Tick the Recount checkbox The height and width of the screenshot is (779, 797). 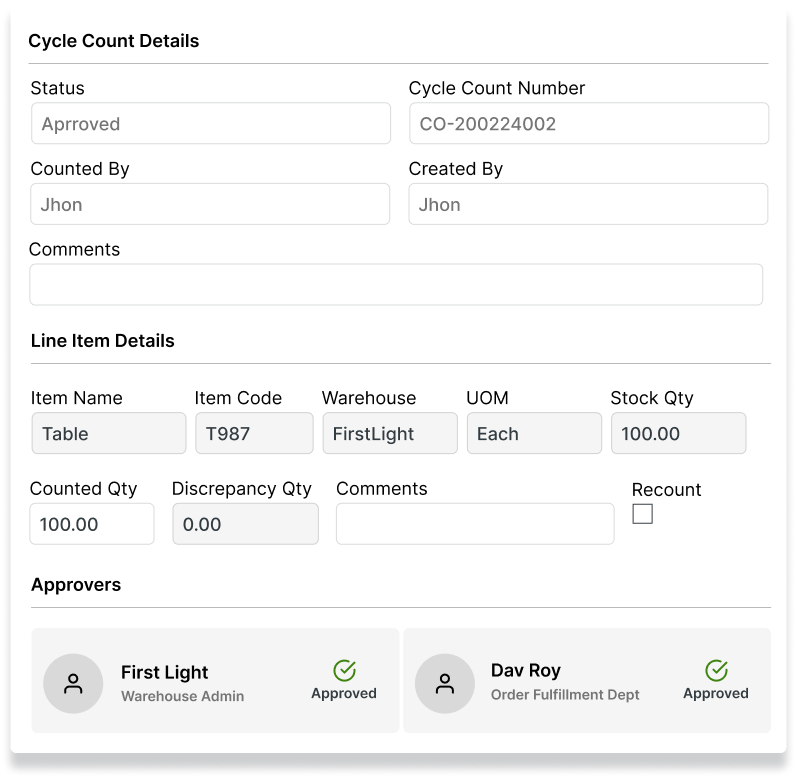(x=643, y=514)
